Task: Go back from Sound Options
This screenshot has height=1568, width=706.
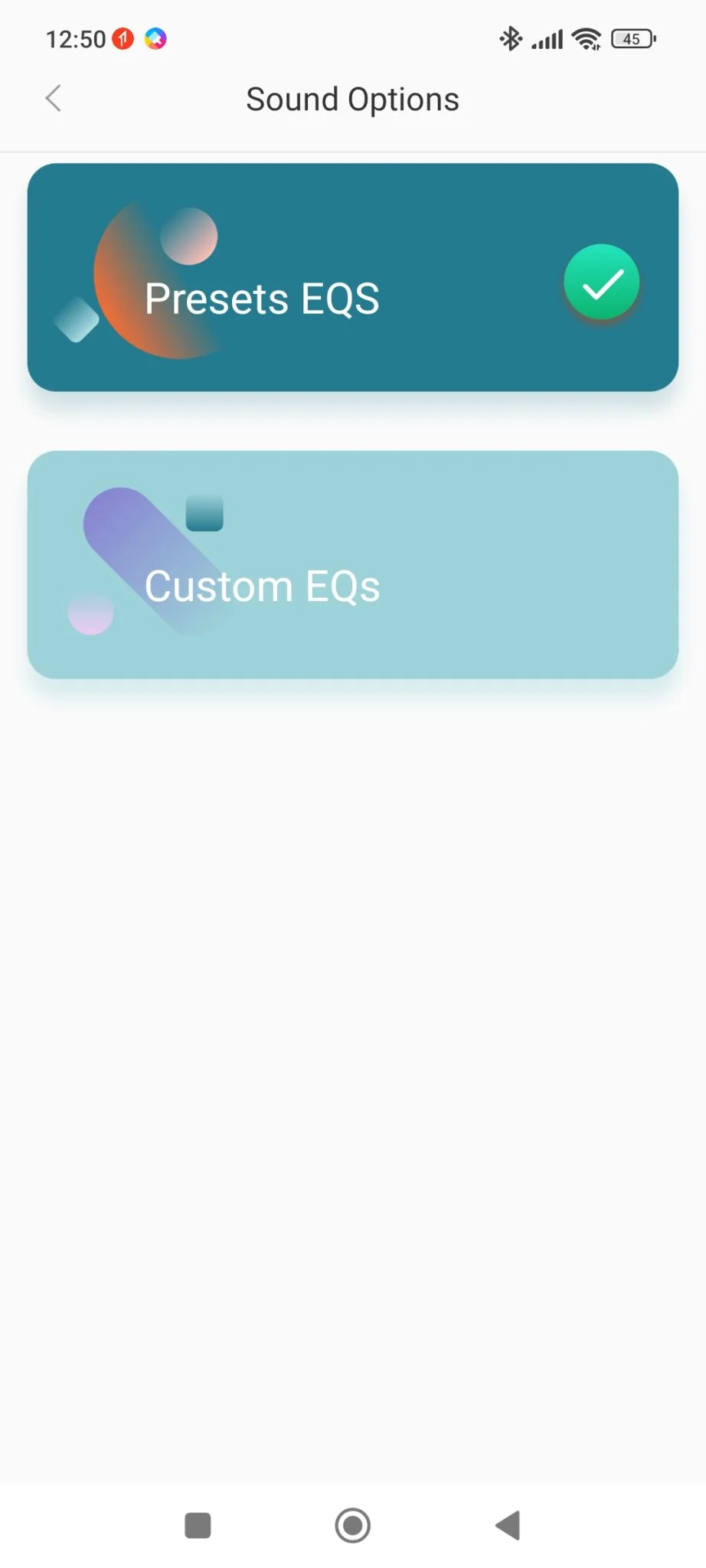Action: (53, 99)
